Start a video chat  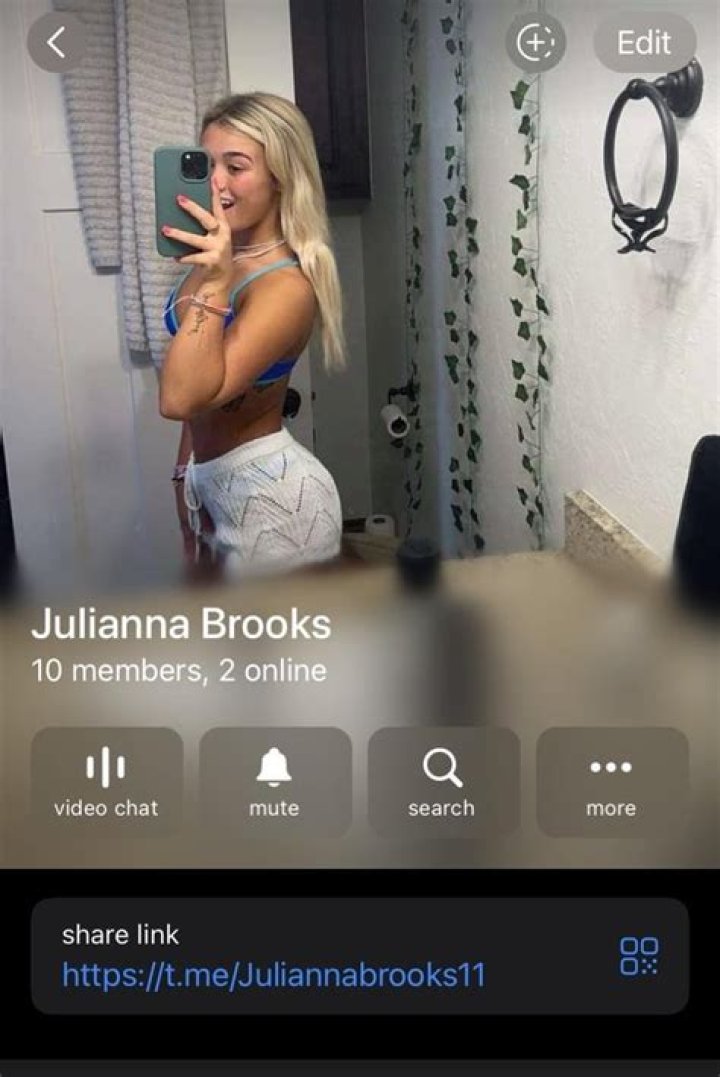107,781
